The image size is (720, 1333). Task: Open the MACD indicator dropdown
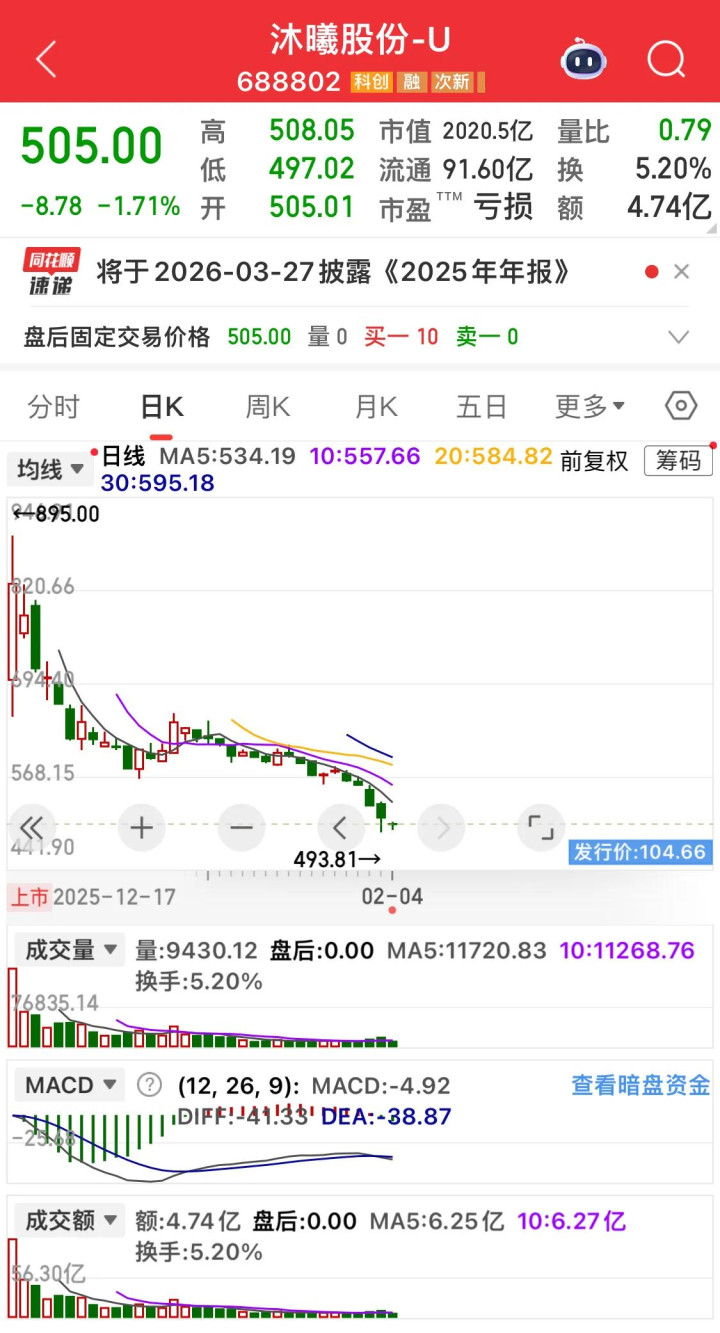[70, 1085]
